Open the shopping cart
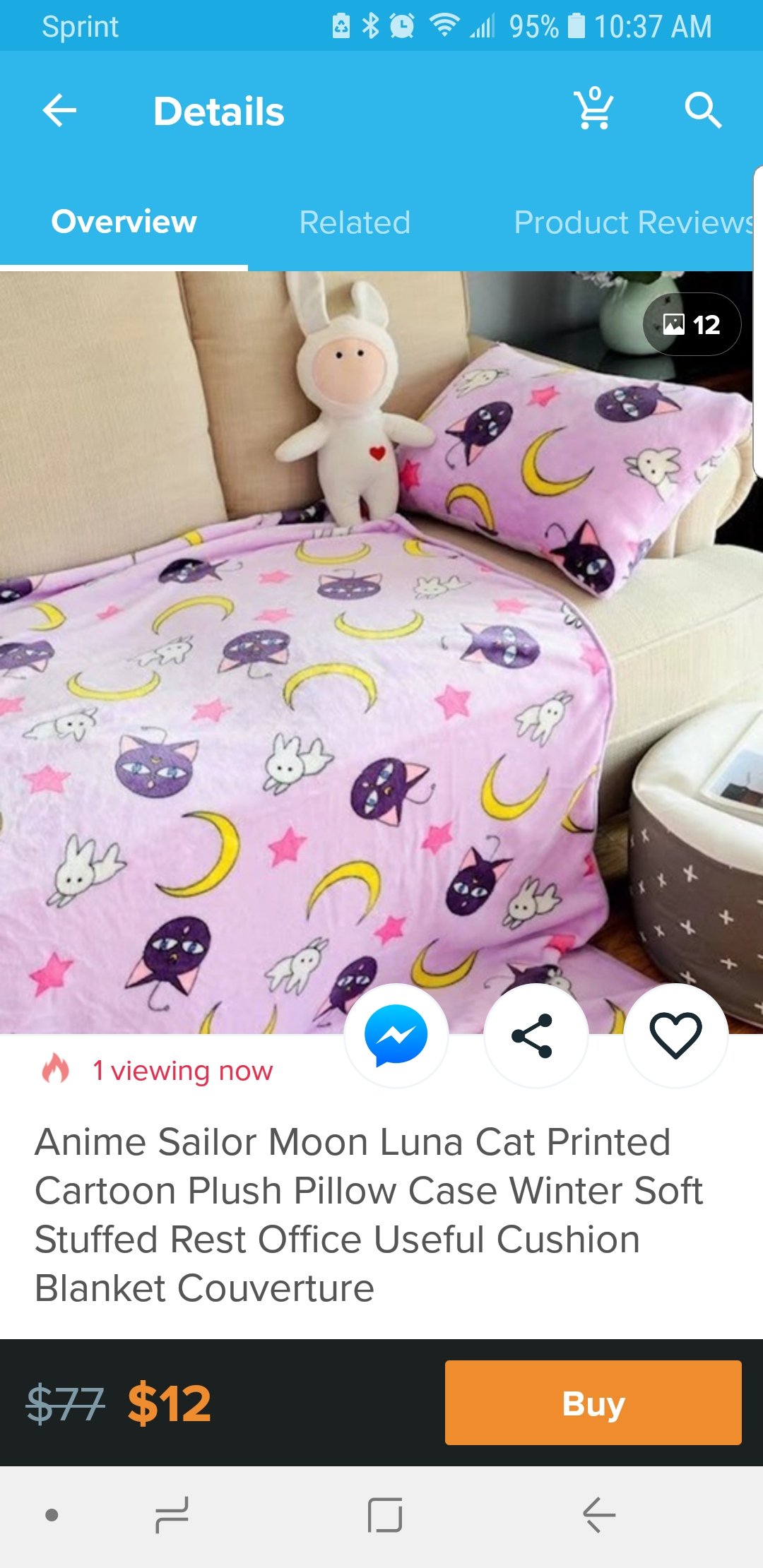This screenshot has height=1568, width=763. click(x=594, y=109)
